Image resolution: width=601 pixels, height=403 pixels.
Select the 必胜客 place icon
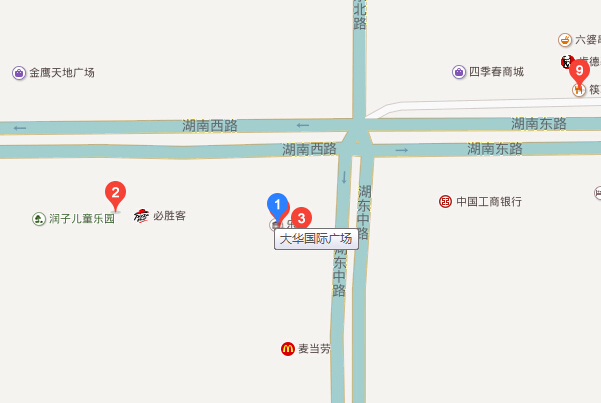[142, 215]
